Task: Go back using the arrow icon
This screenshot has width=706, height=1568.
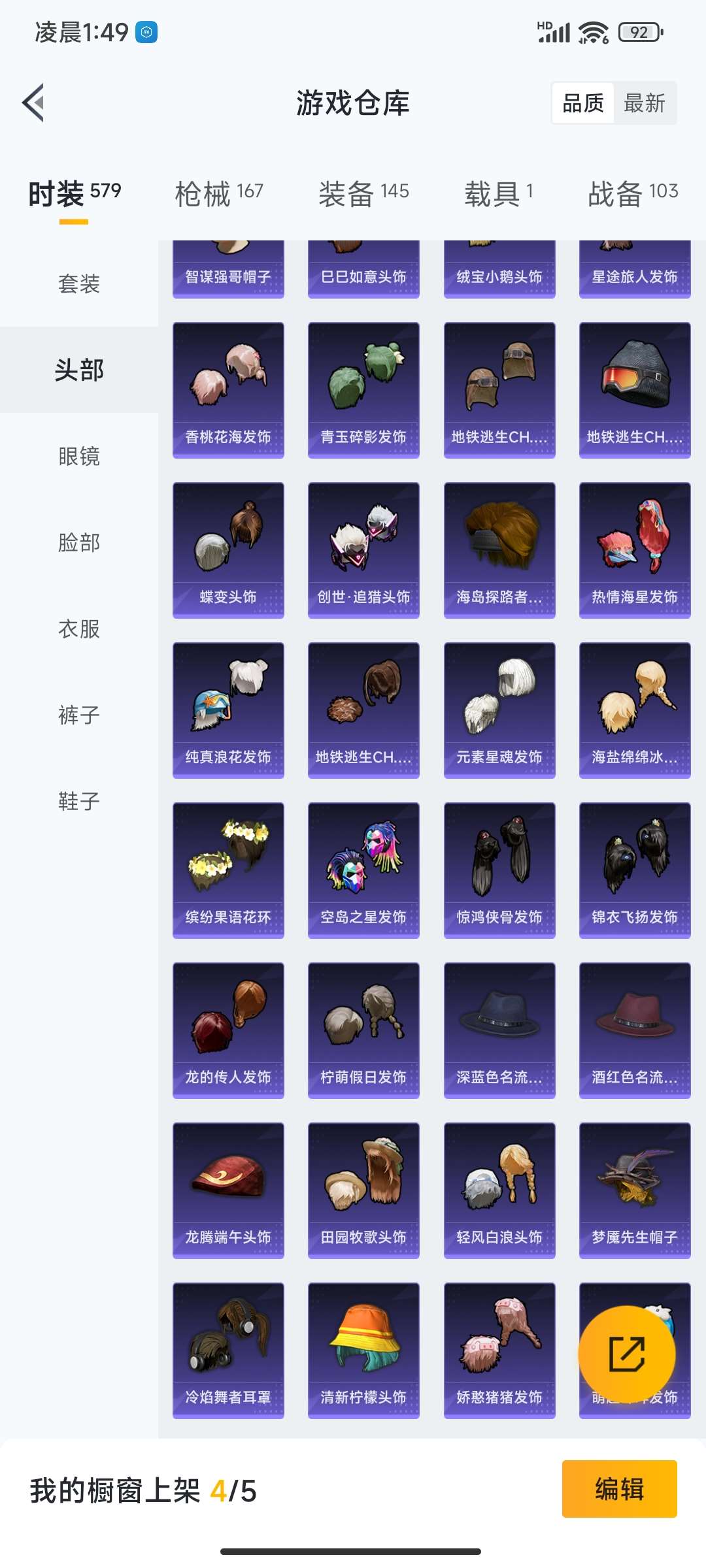Action: (34, 103)
